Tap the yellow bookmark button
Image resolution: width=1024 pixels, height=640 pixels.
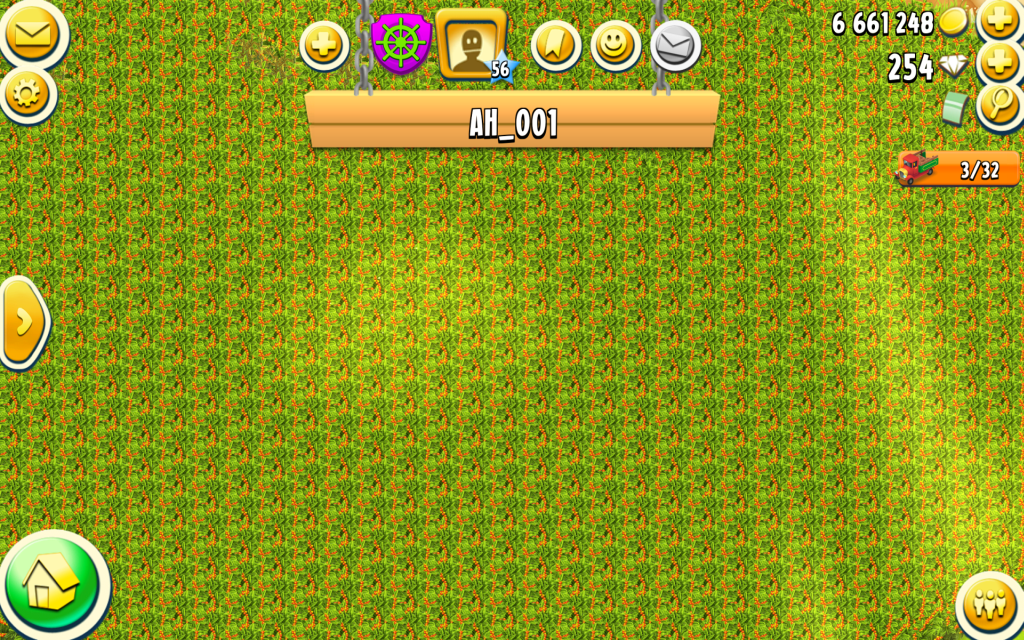(555, 45)
